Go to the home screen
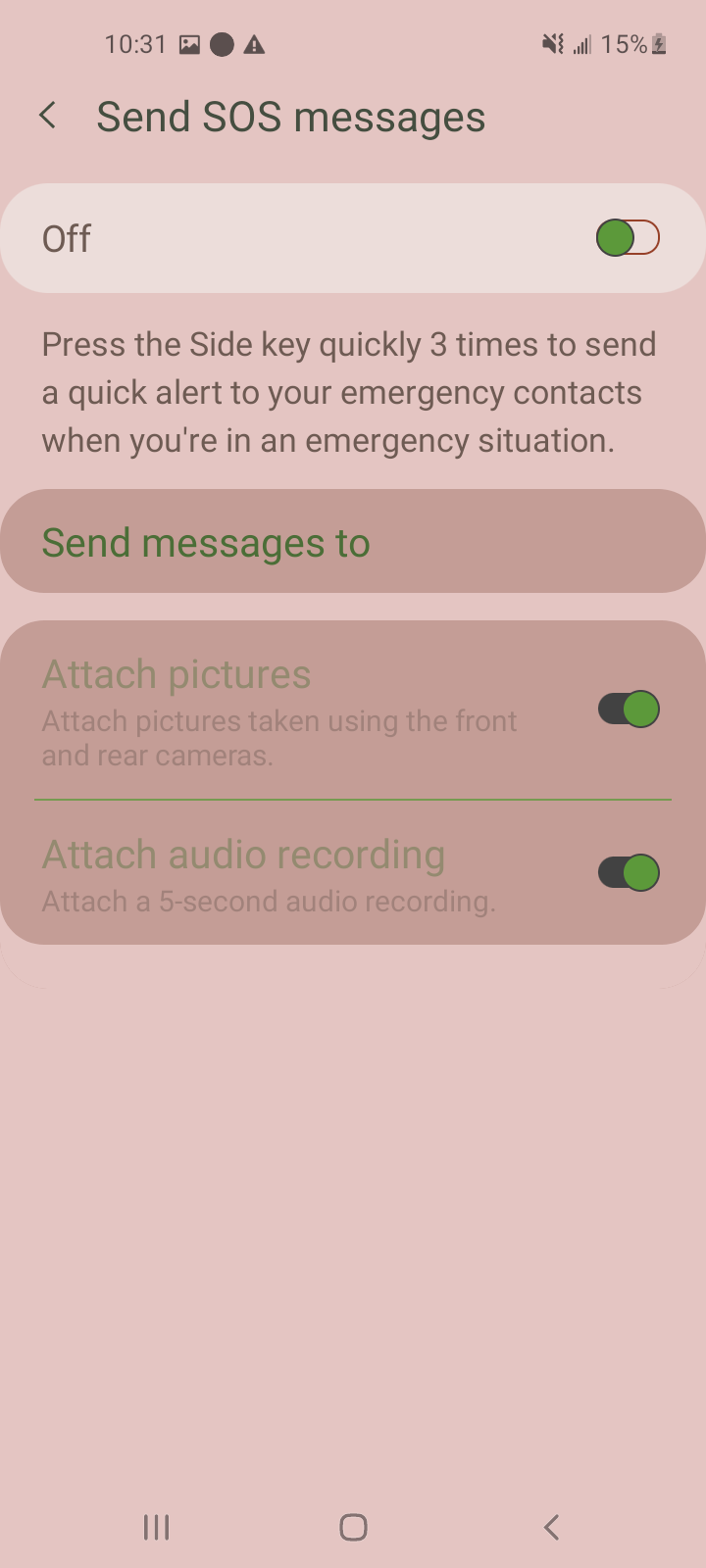The image size is (706, 1568). (x=353, y=1527)
